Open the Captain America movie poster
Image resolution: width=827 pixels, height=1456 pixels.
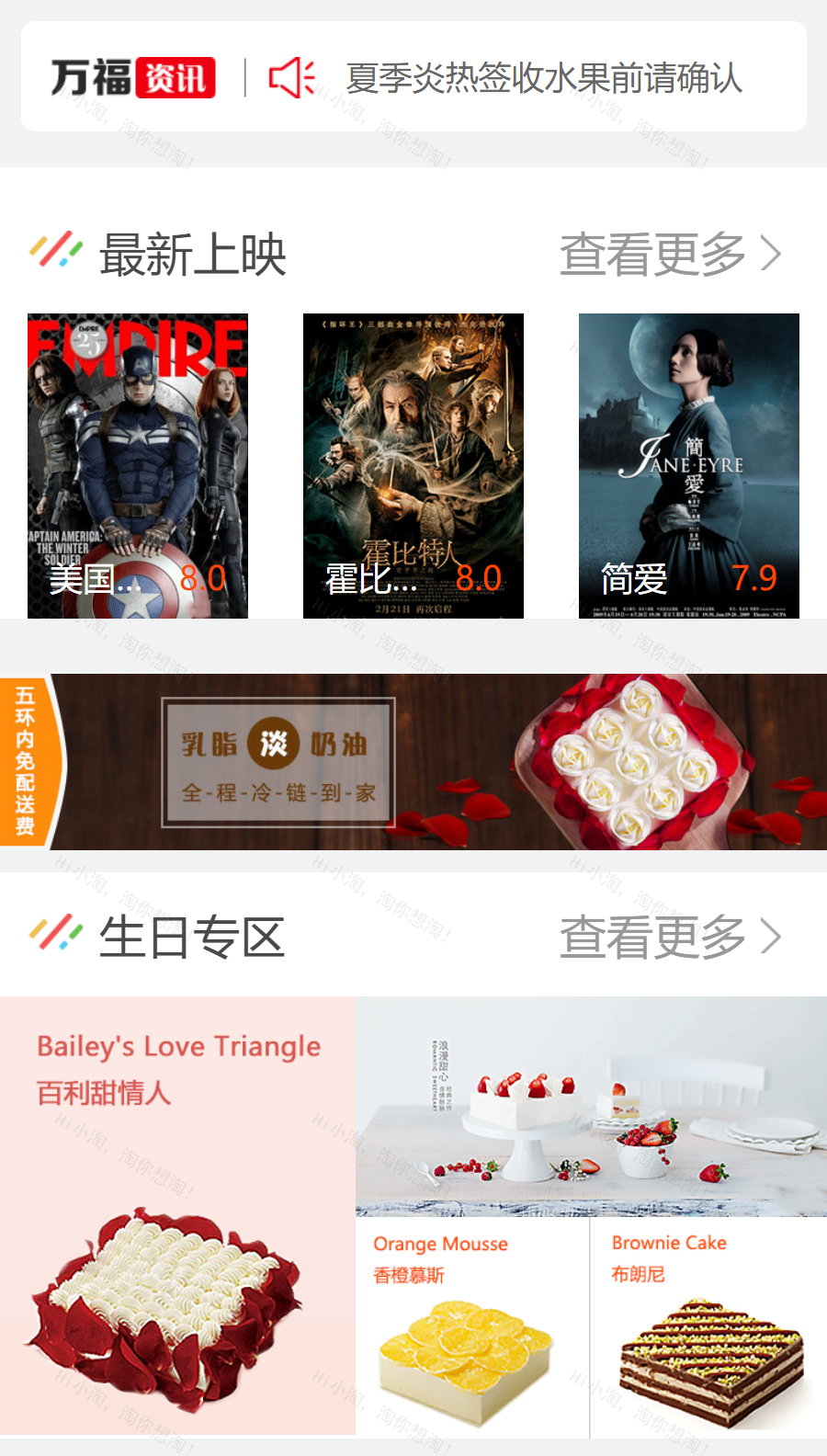[138, 465]
